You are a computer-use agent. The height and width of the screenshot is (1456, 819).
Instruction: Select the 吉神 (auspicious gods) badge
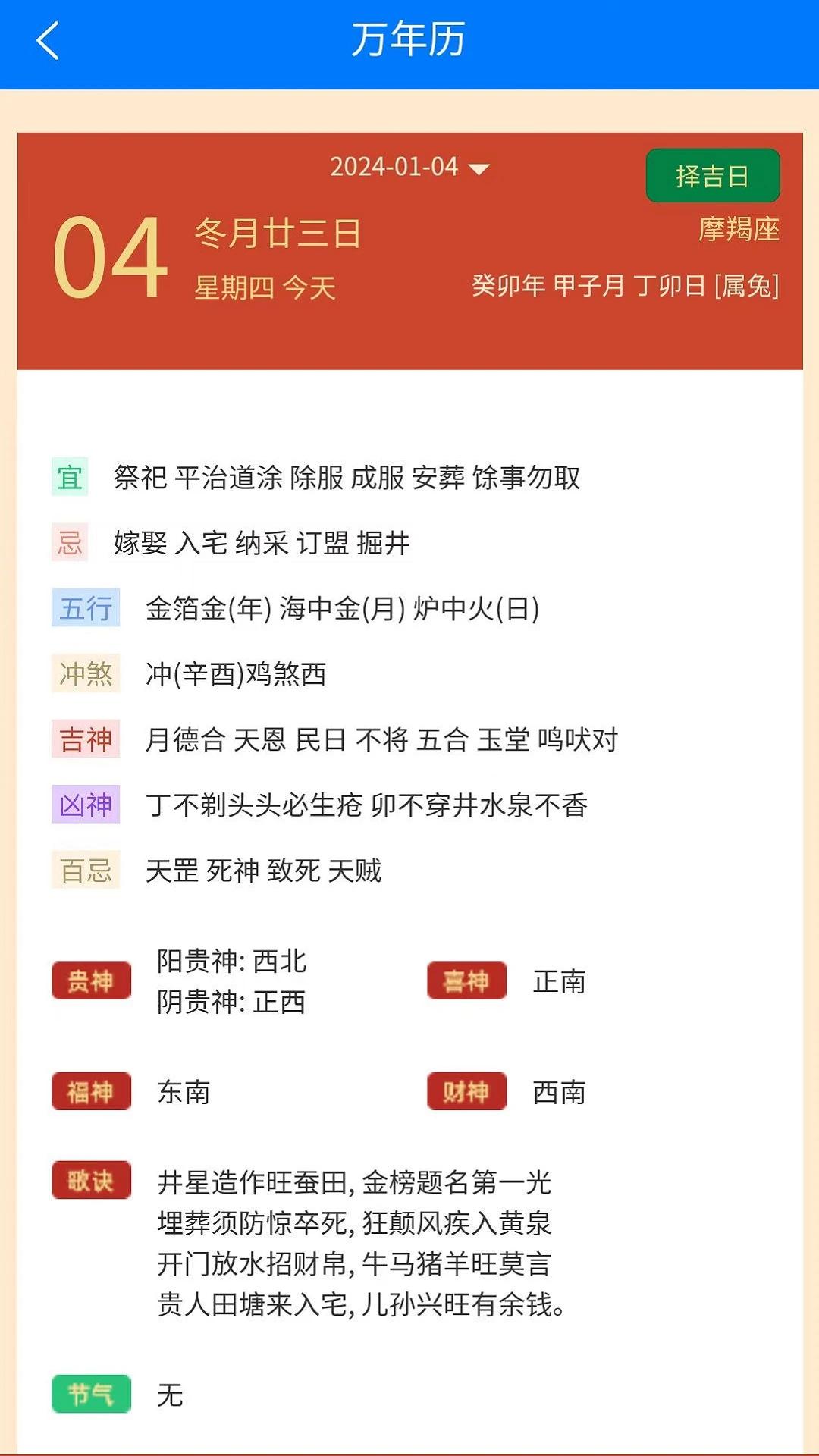[86, 737]
